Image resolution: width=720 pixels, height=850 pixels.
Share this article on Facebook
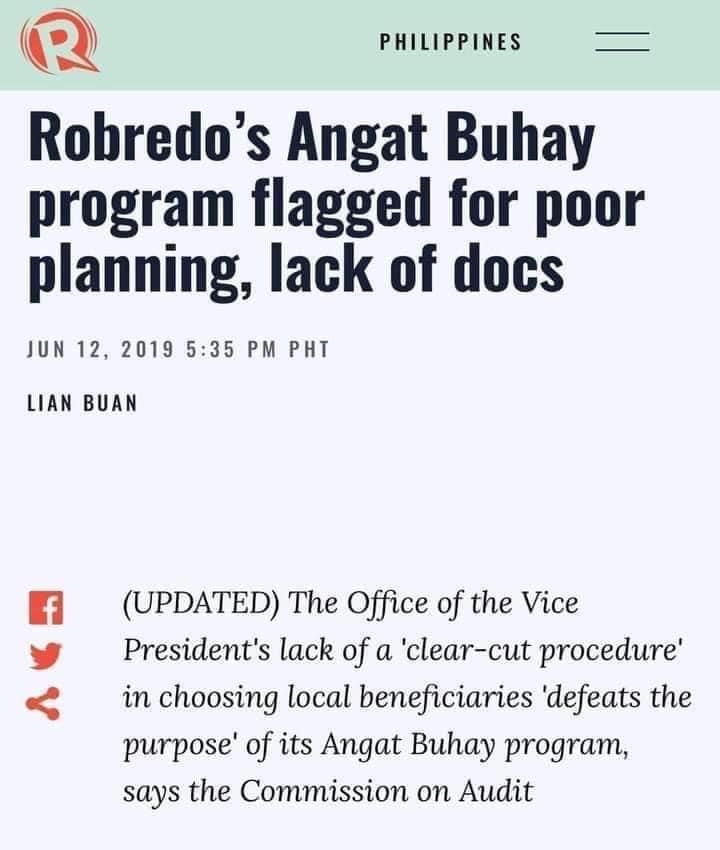pos(41,608)
